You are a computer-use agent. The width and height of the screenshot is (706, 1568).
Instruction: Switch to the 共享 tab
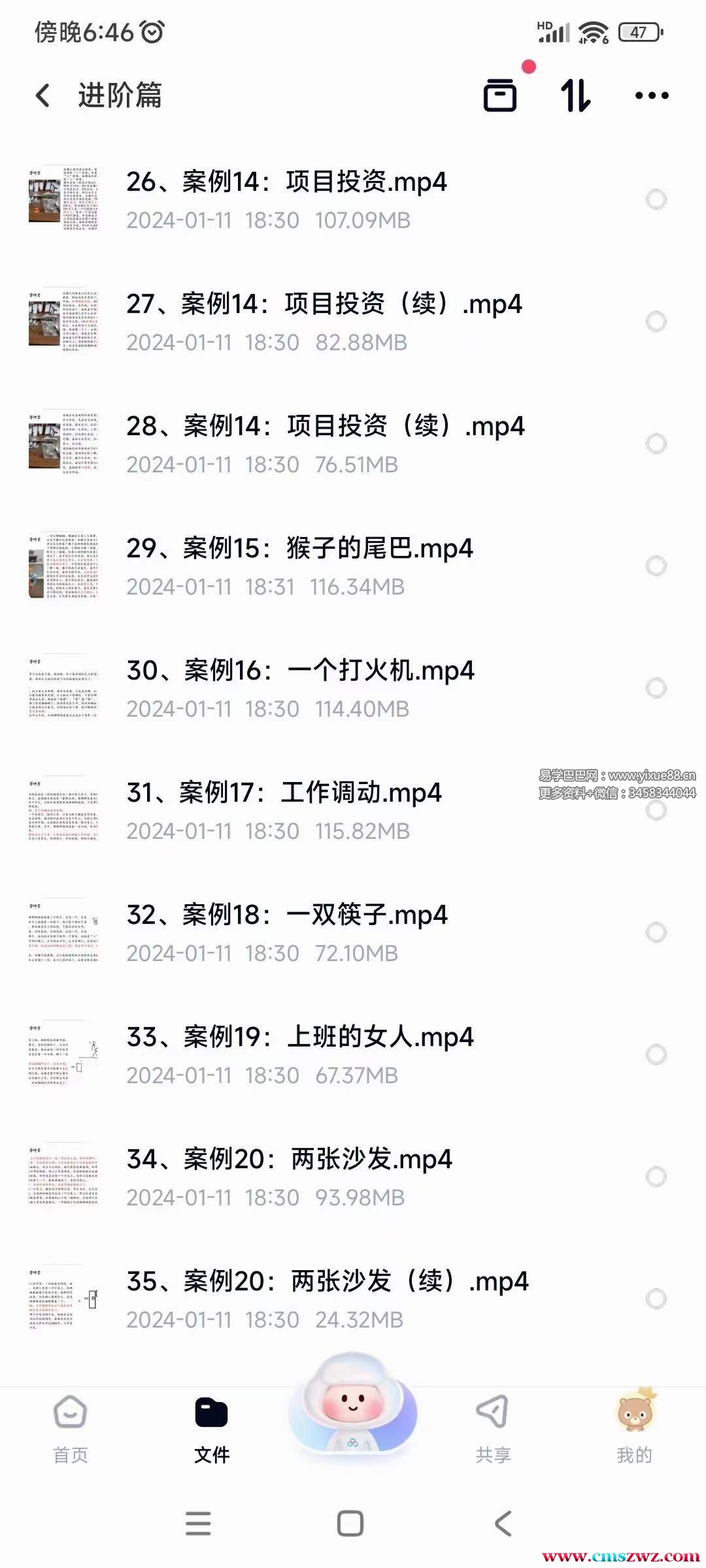pos(493,1429)
